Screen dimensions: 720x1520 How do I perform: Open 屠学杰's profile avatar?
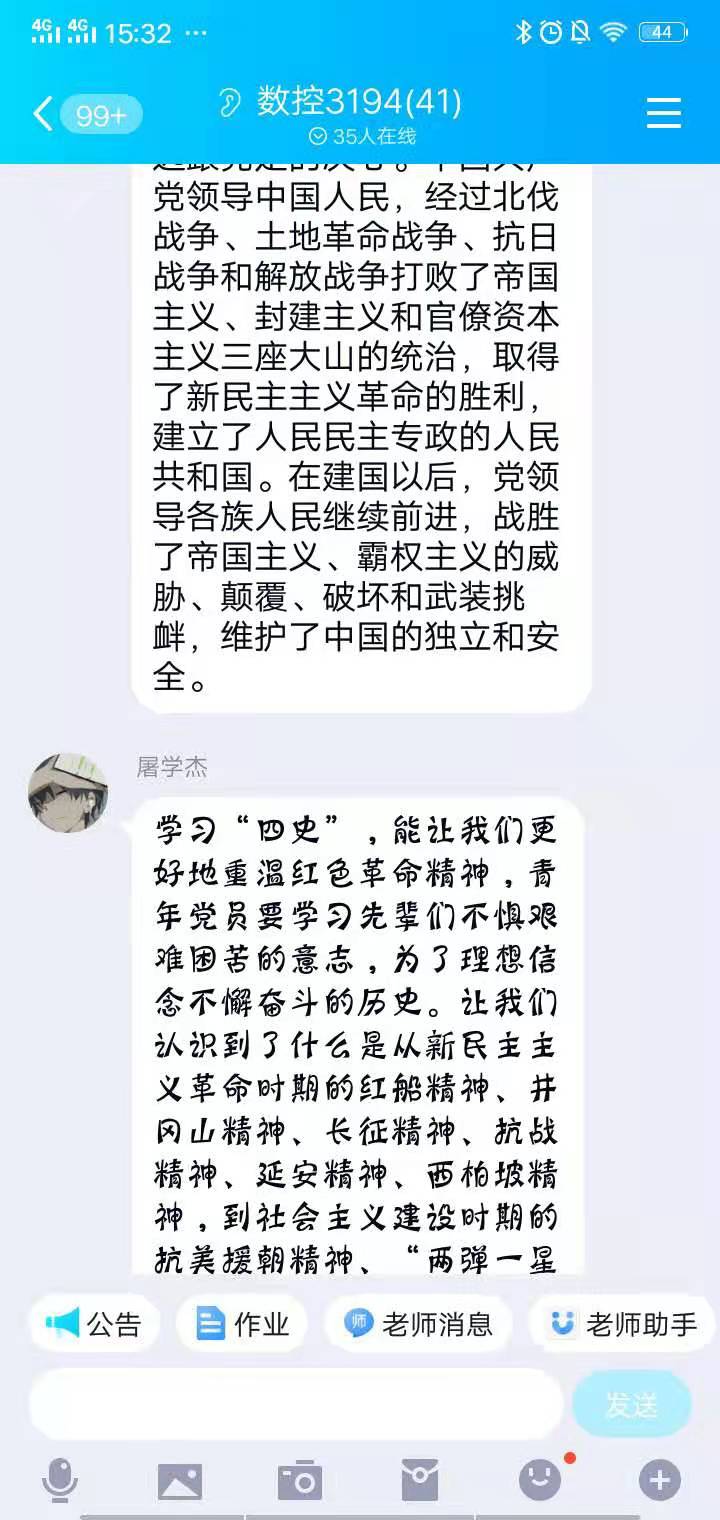pyautogui.click(x=68, y=793)
